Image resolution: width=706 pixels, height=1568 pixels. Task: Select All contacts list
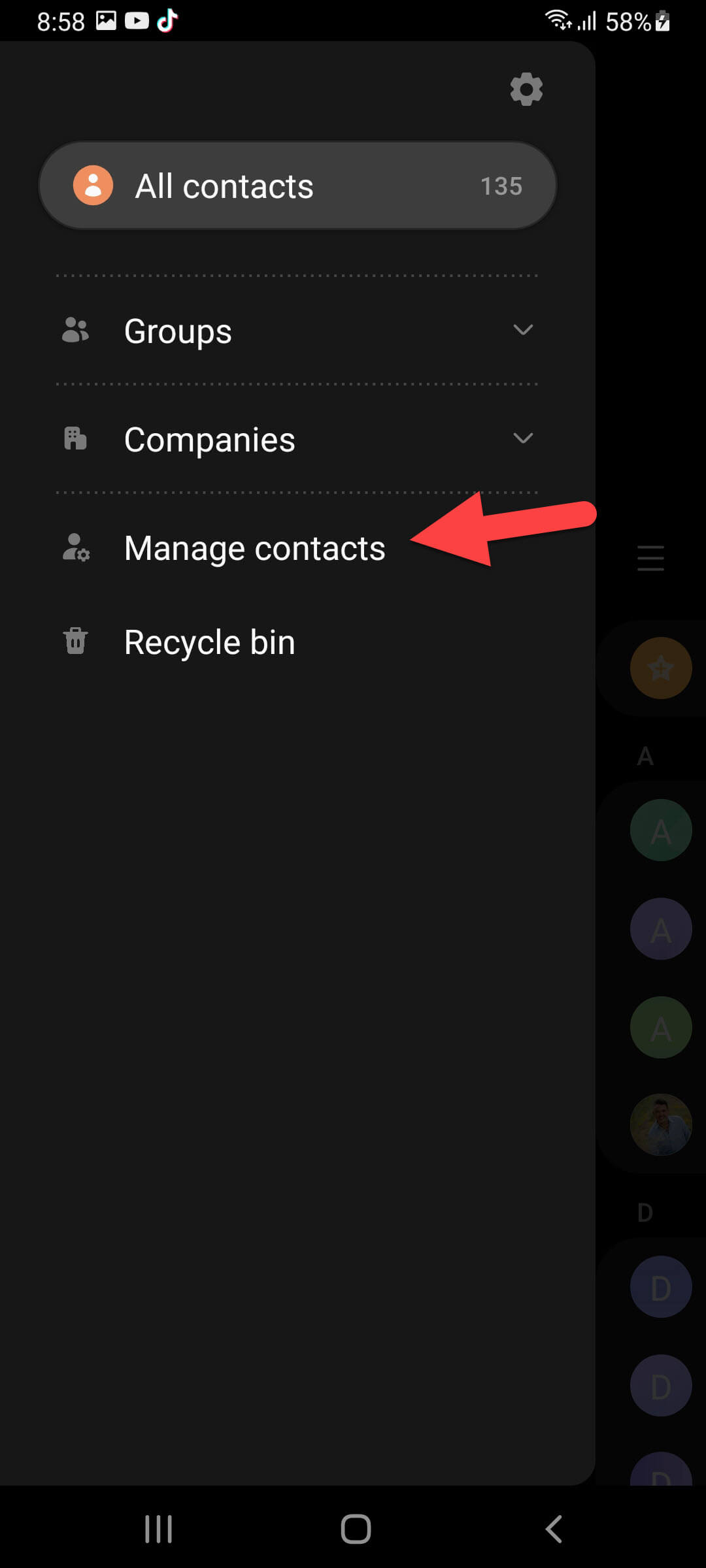(297, 186)
